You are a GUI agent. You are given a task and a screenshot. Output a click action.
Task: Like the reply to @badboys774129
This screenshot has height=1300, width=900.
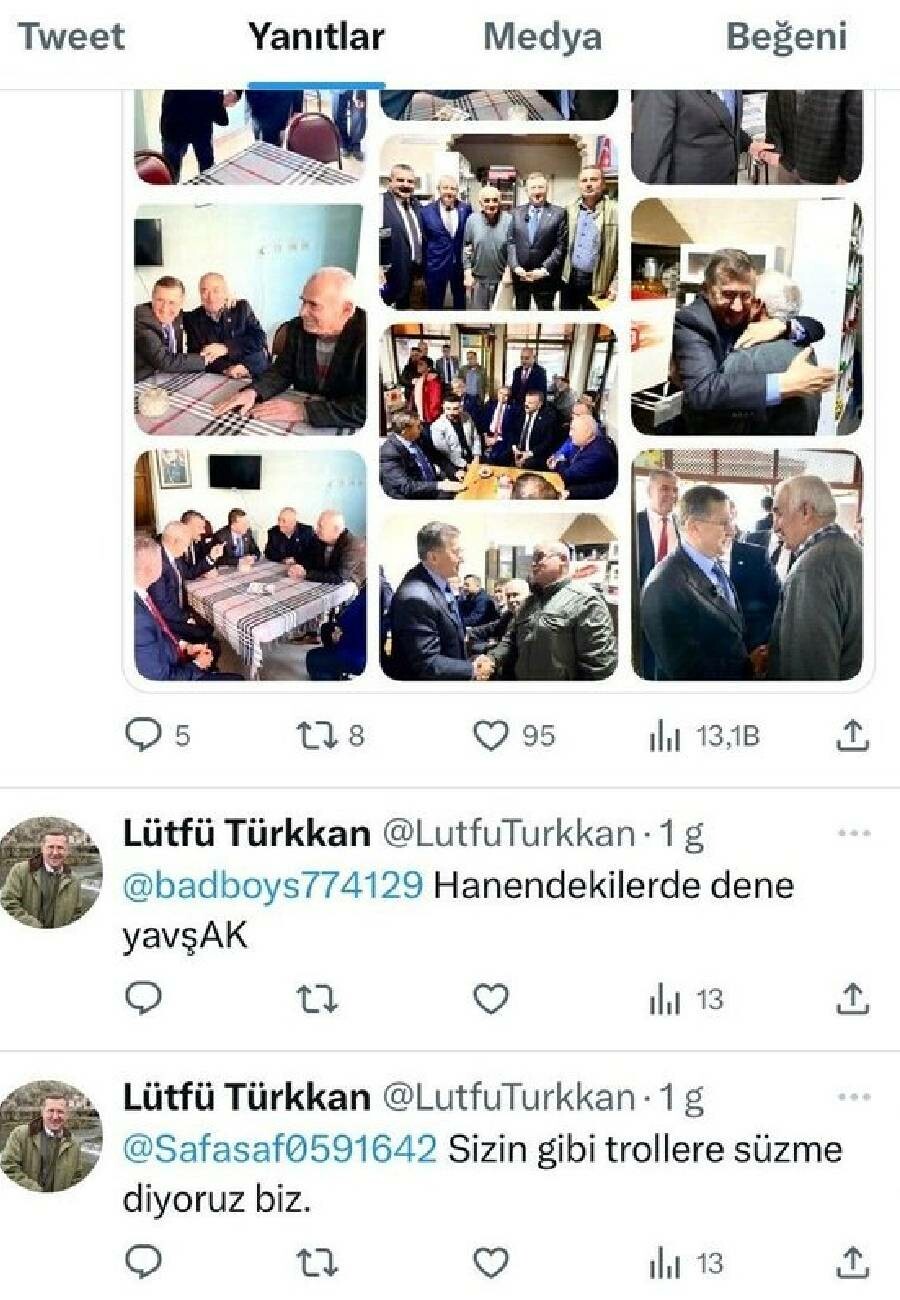point(490,999)
